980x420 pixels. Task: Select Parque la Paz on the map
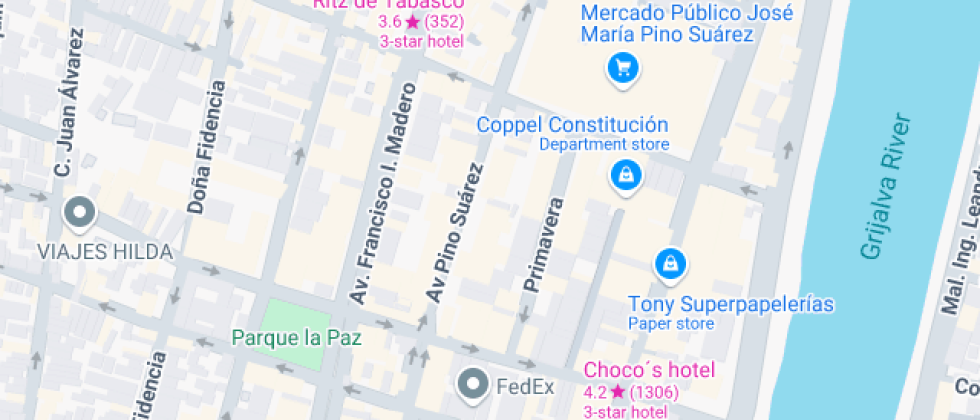pos(296,337)
